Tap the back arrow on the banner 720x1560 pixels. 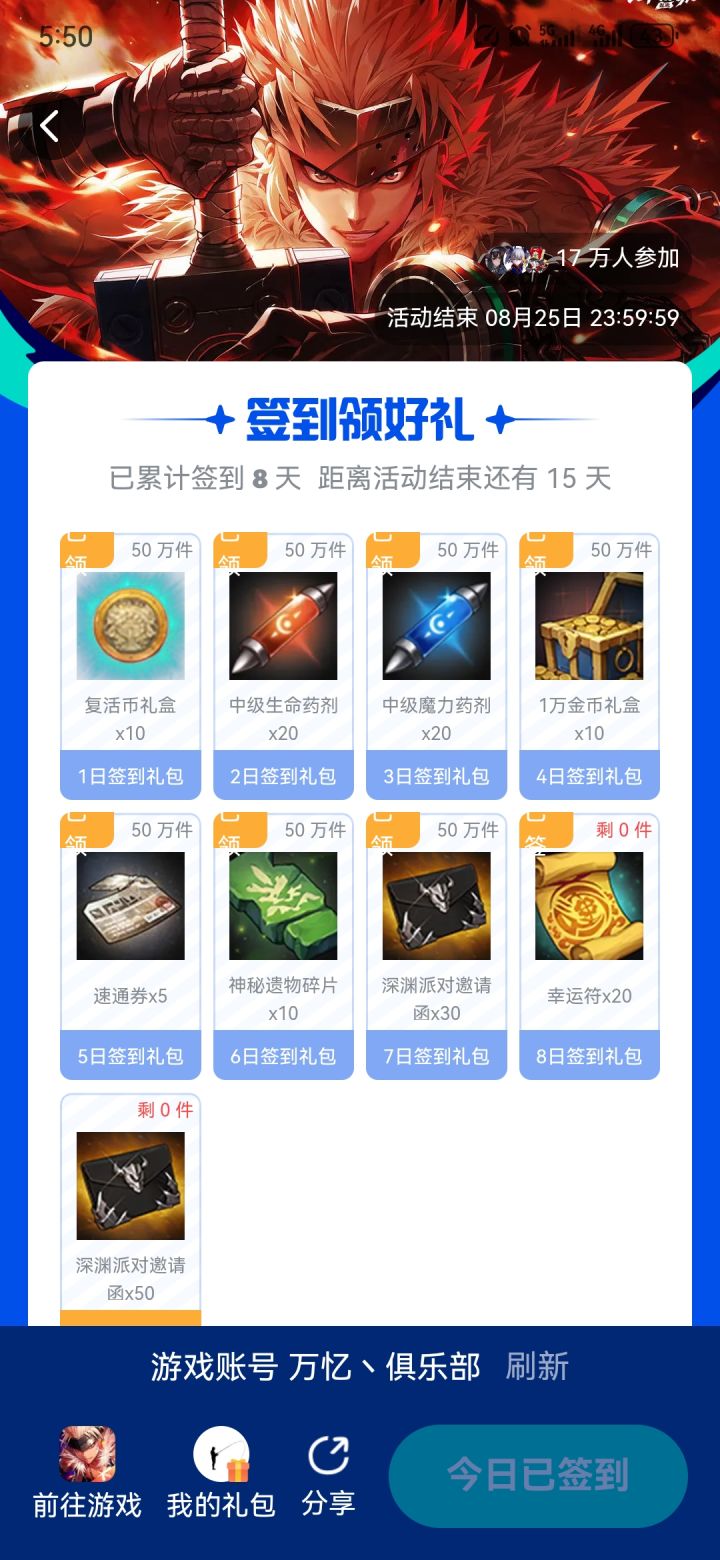tap(48, 126)
